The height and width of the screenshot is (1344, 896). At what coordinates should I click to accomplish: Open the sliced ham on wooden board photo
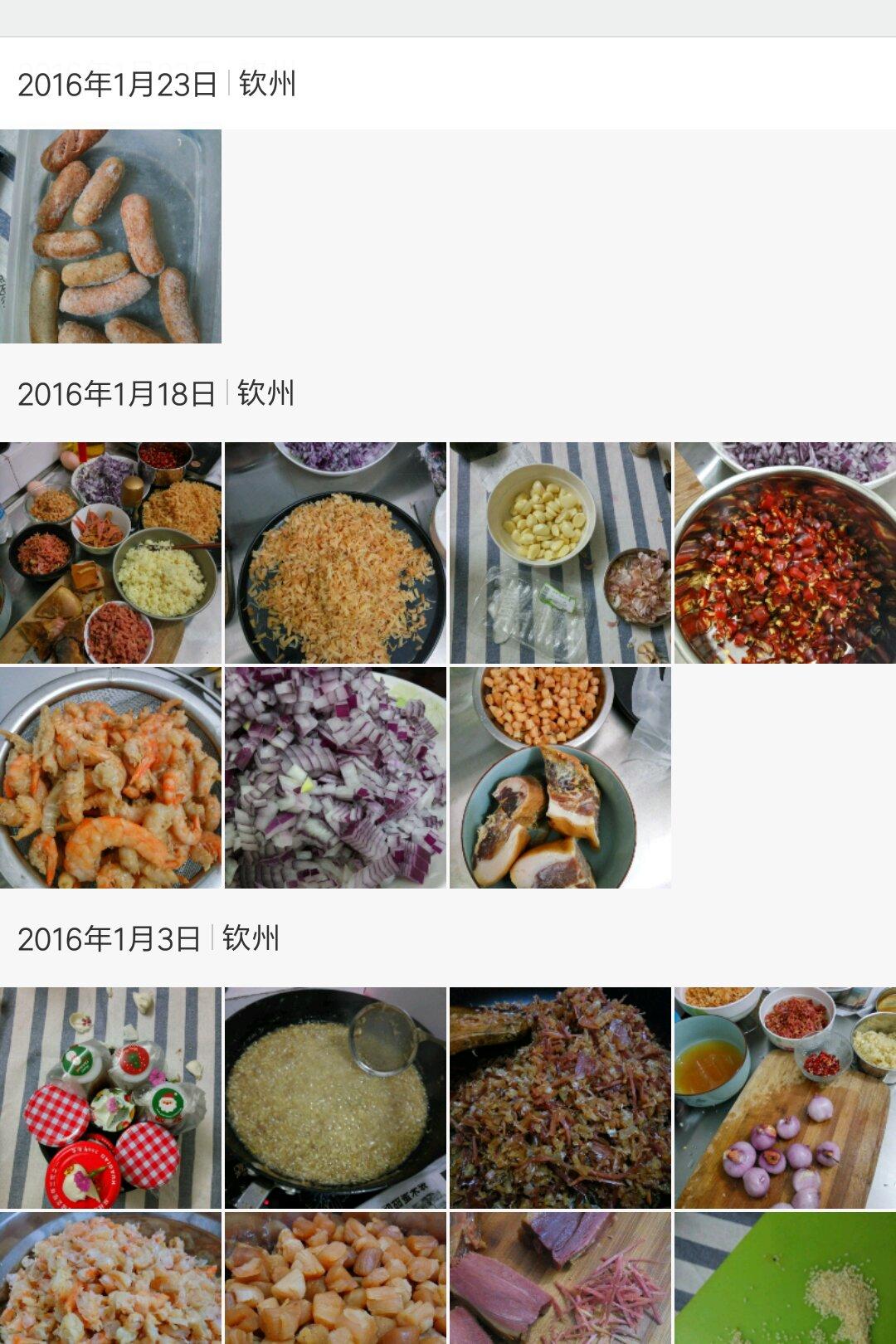[x=560, y=1278]
